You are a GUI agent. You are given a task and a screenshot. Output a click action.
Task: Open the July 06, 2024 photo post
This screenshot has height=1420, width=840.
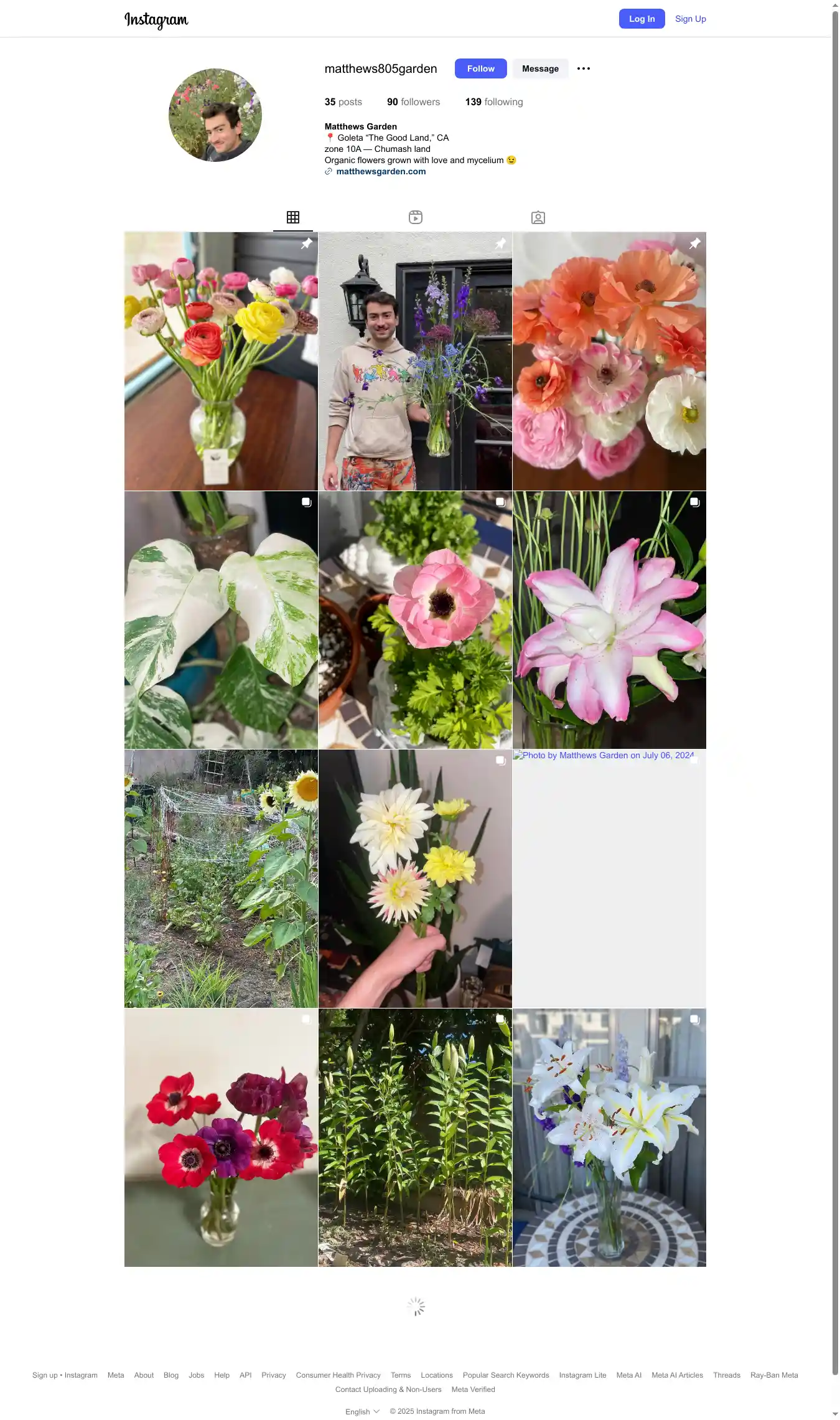click(609, 878)
